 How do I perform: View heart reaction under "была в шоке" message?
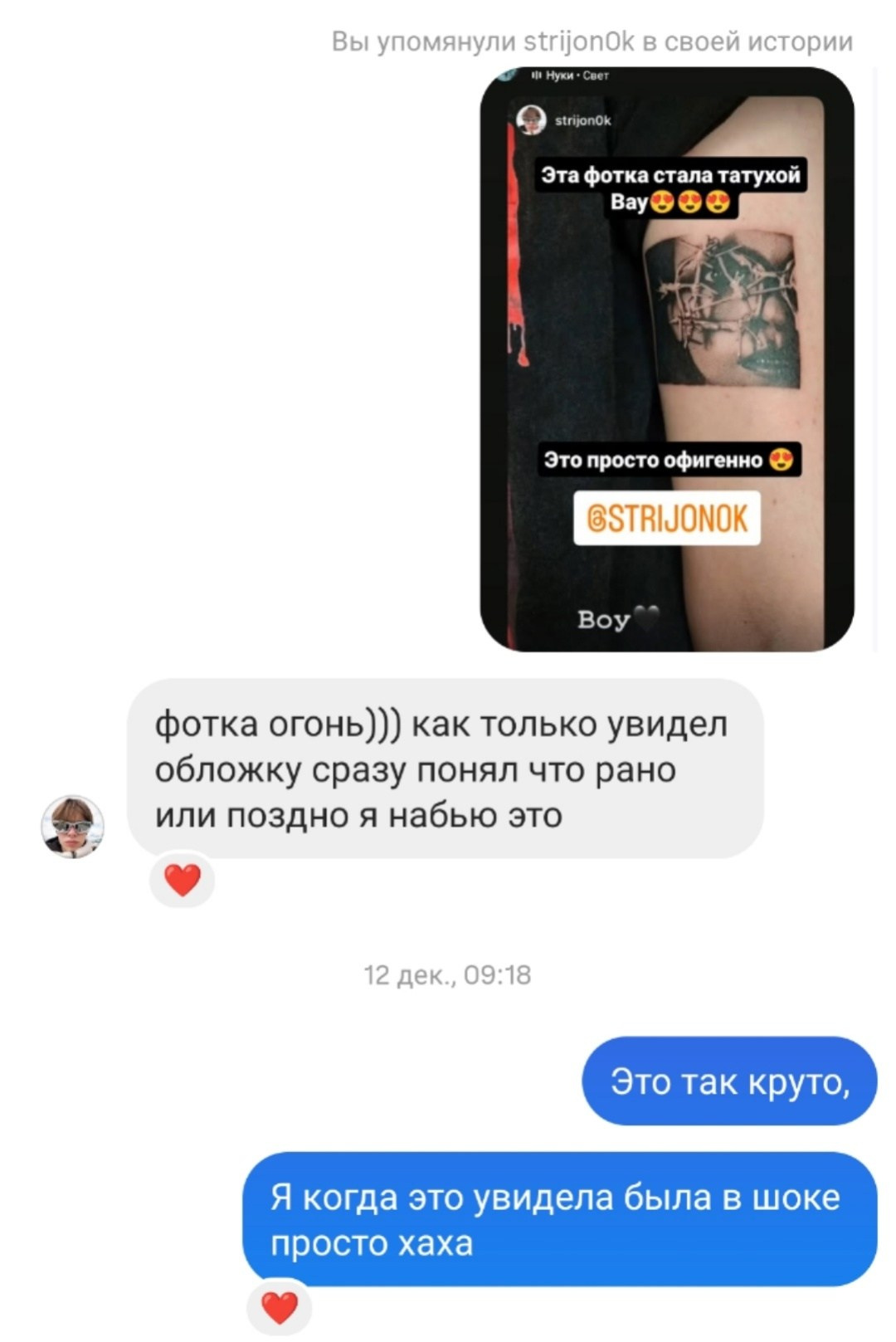click(279, 1308)
